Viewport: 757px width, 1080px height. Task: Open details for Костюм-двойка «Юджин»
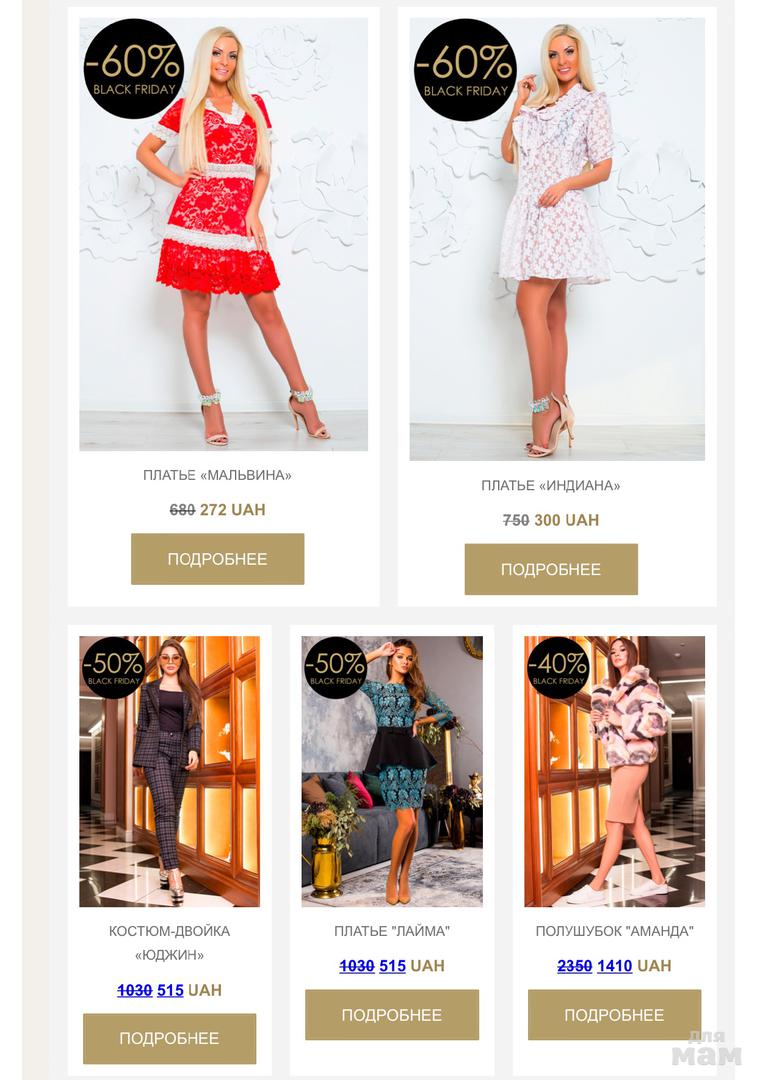tap(169, 1038)
